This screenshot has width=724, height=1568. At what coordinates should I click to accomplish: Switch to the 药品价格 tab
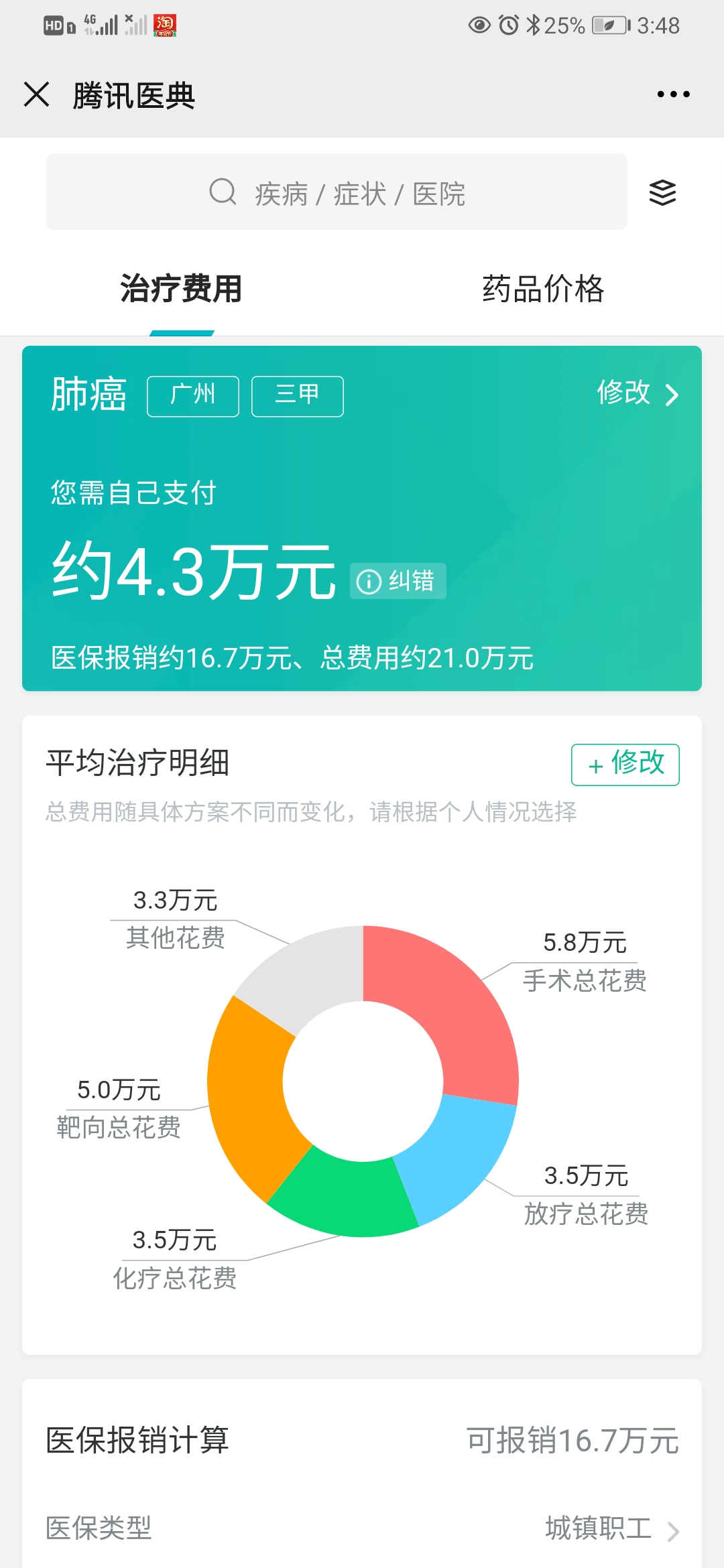pos(543,287)
